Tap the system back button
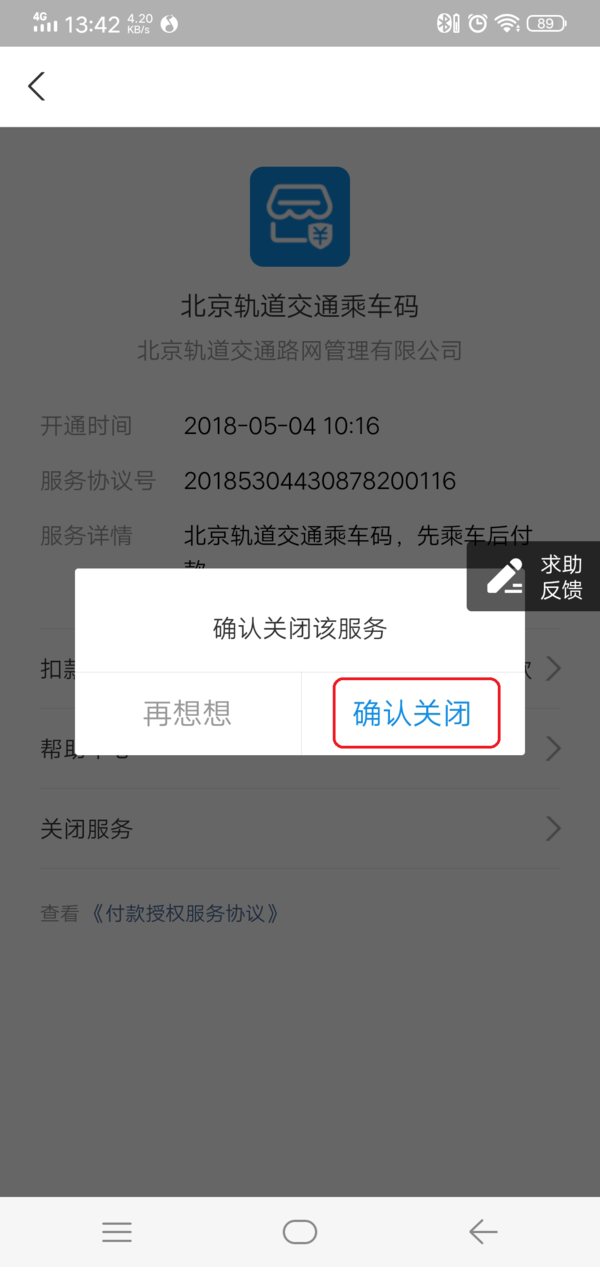 (x=483, y=1232)
